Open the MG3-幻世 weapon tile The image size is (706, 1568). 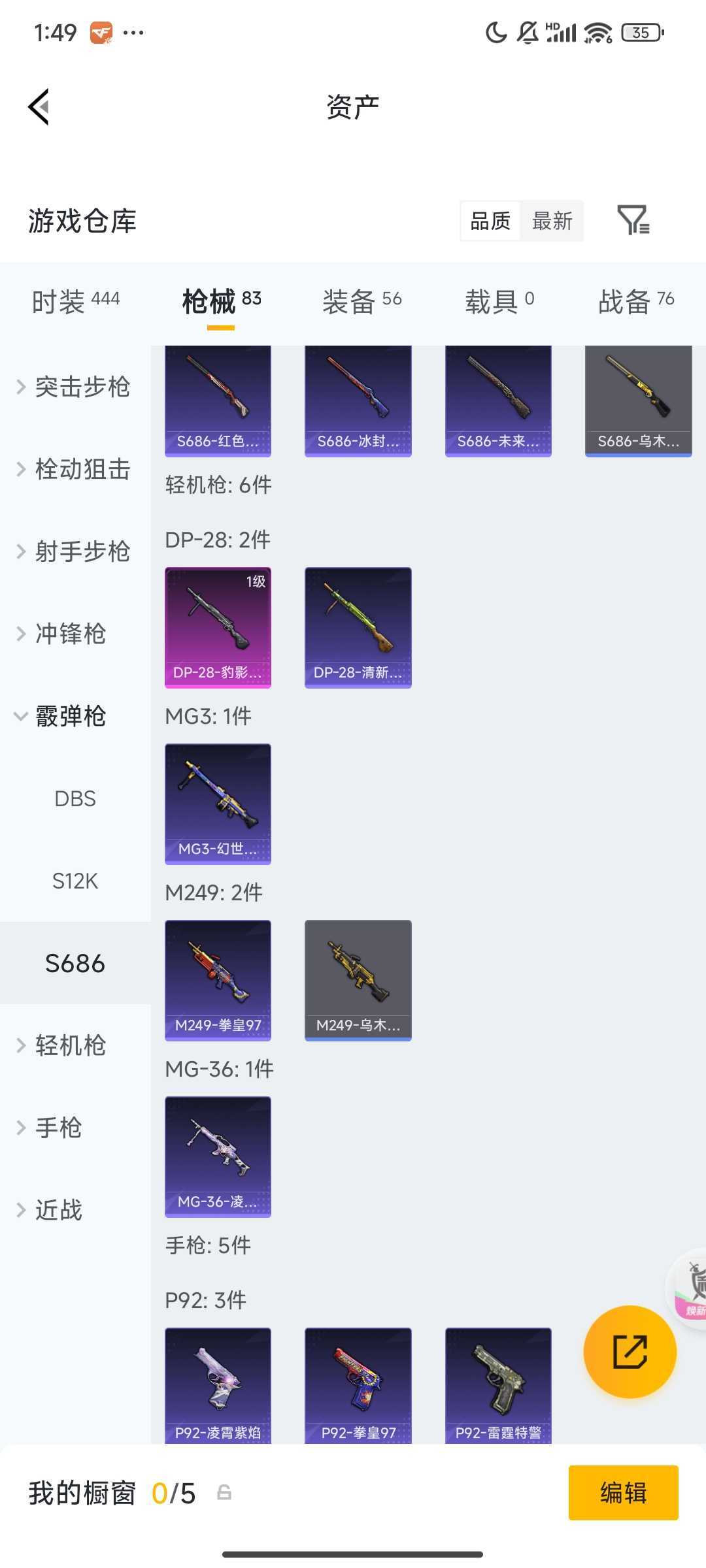pos(218,804)
